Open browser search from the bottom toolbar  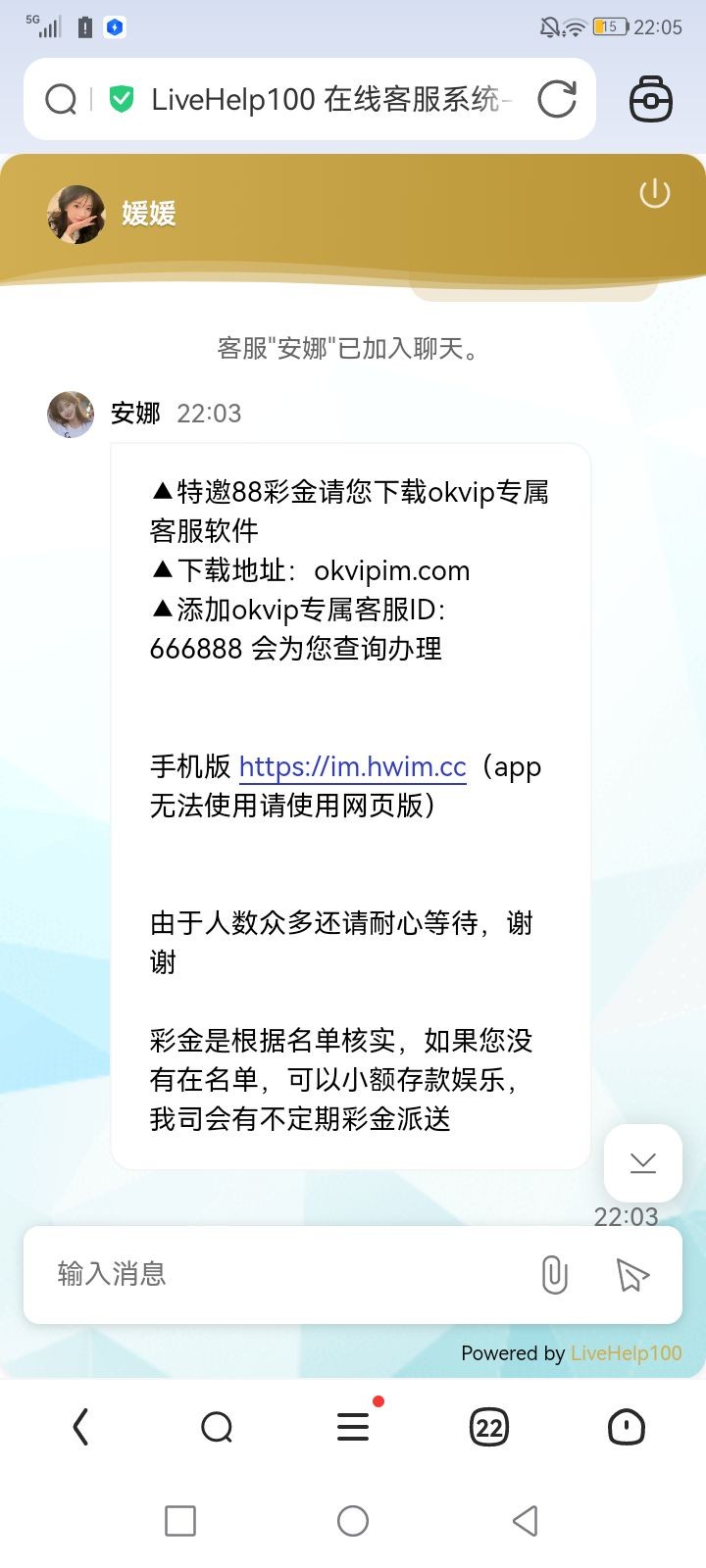[217, 1427]
